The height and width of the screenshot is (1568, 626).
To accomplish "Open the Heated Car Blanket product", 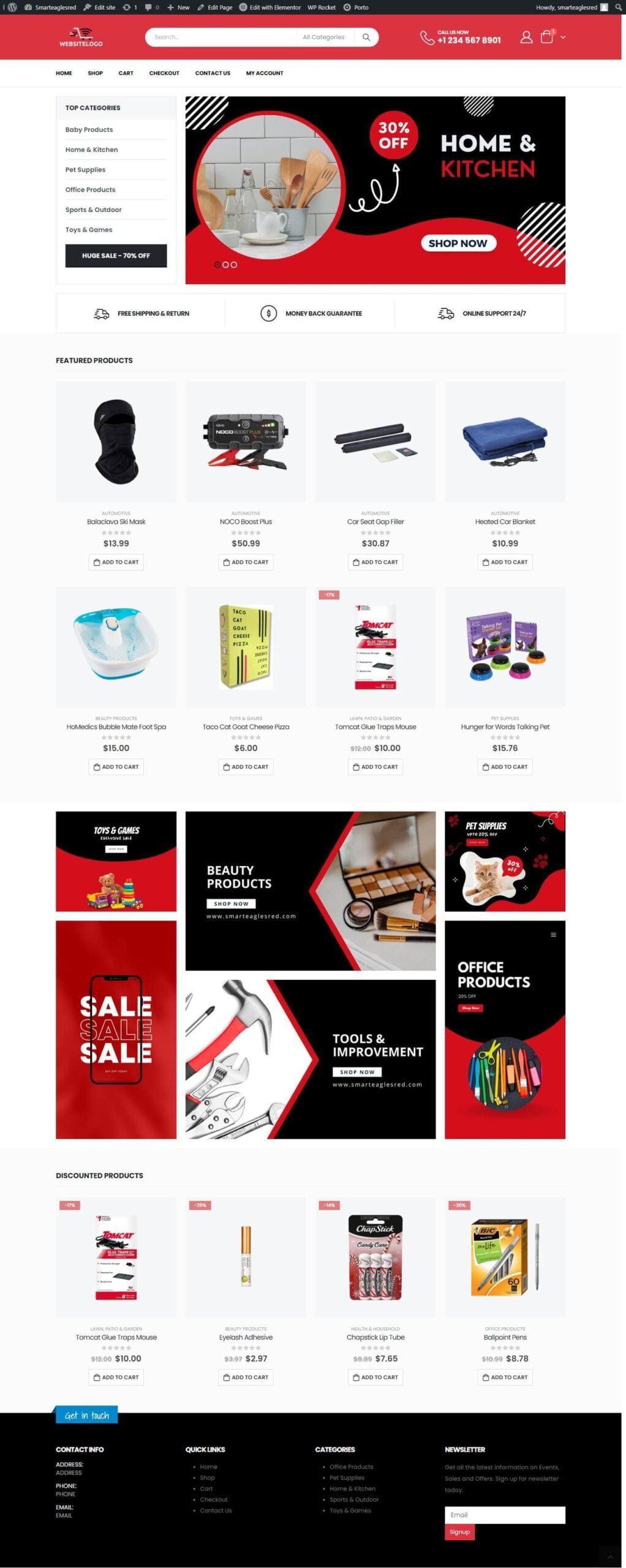I will pyautogui.click(x=505, y=522).
